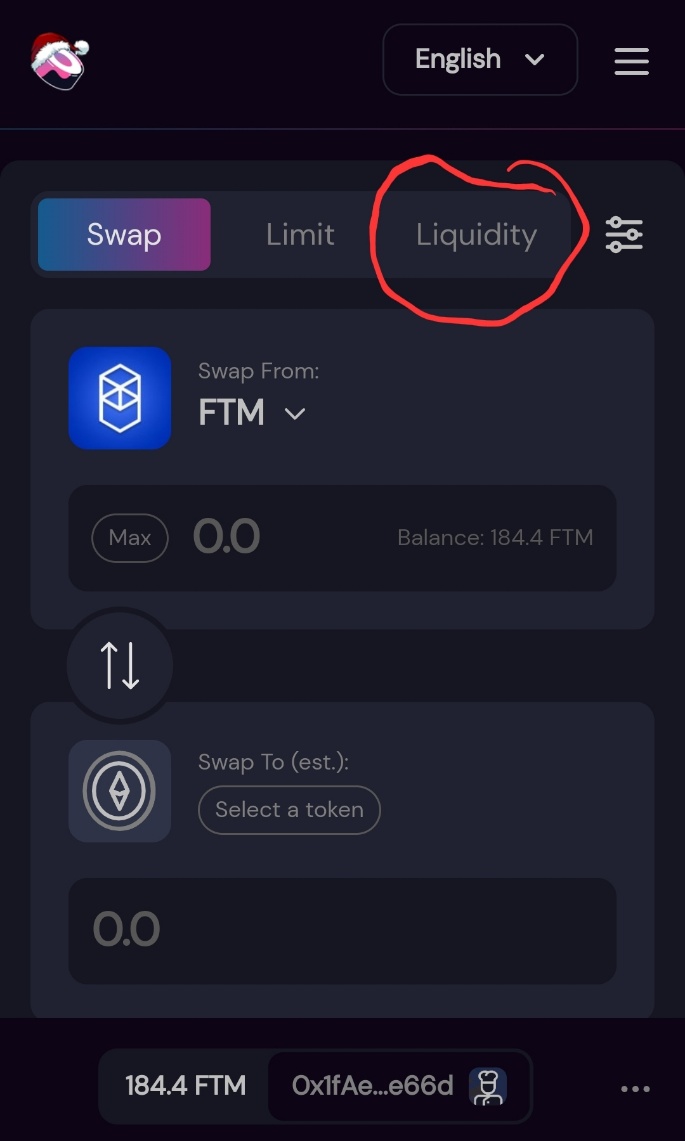Open the three-dot more options
The image size is (685, 1141).
[635, 1089]
